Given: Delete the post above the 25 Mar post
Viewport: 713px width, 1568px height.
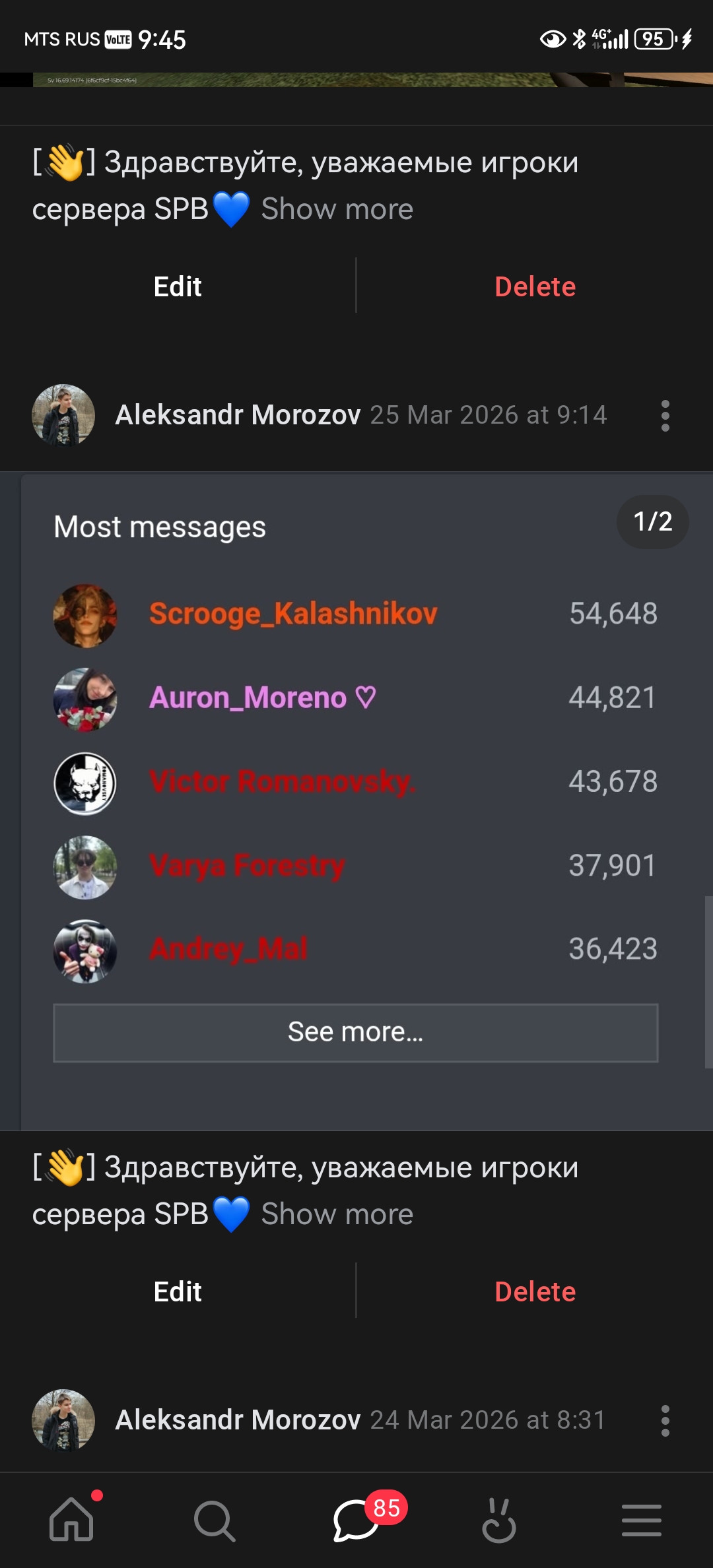Looking at the screenshot, I should (535, 286).
